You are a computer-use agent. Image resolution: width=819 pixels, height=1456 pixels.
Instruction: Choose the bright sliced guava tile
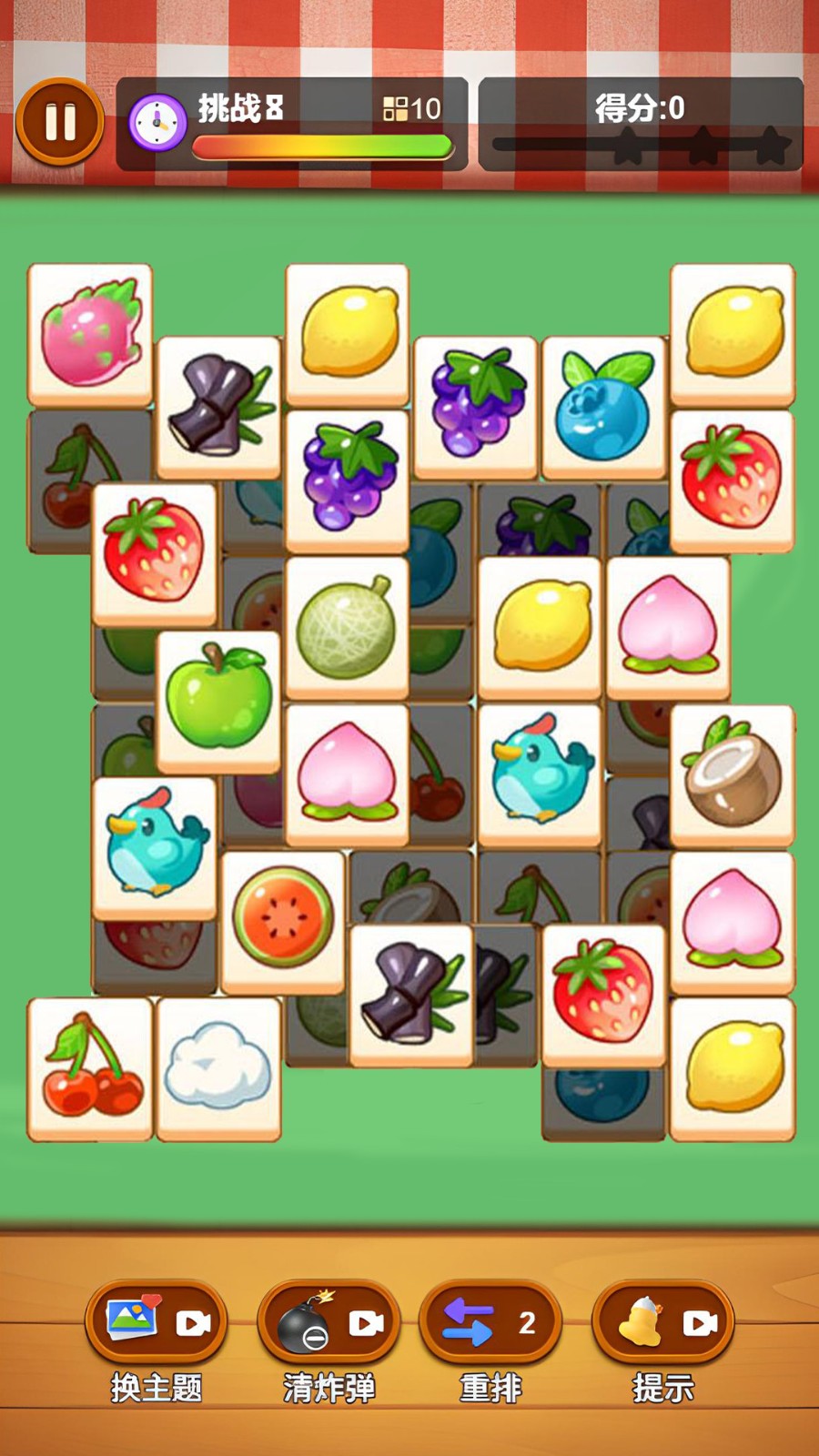[x=282, y=921]
